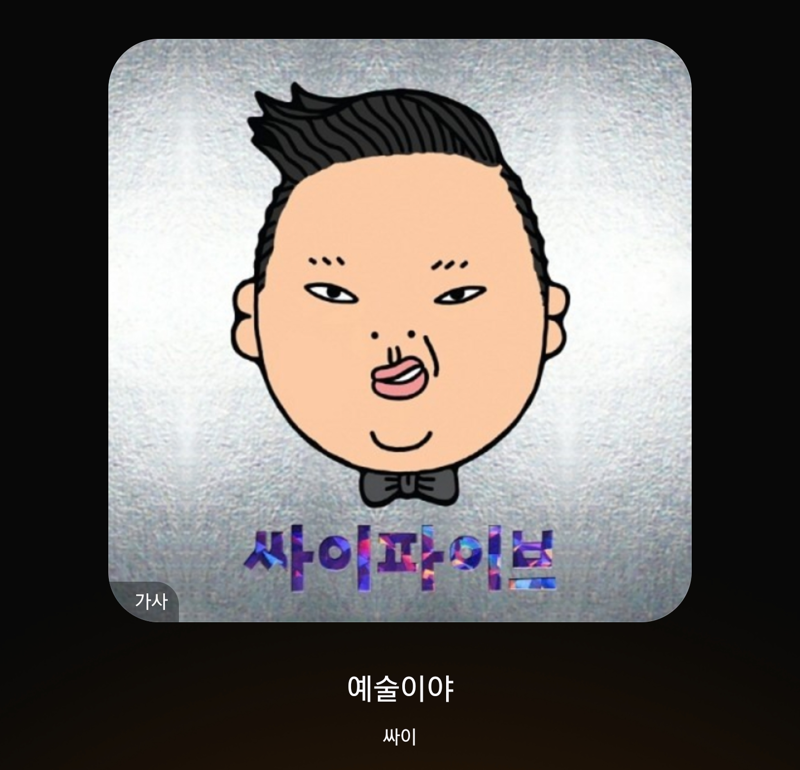Image resolution: width=800 pixels, height=770 pixels.
Task: Open the artist page for 싸이
Action: pos(400,738)
